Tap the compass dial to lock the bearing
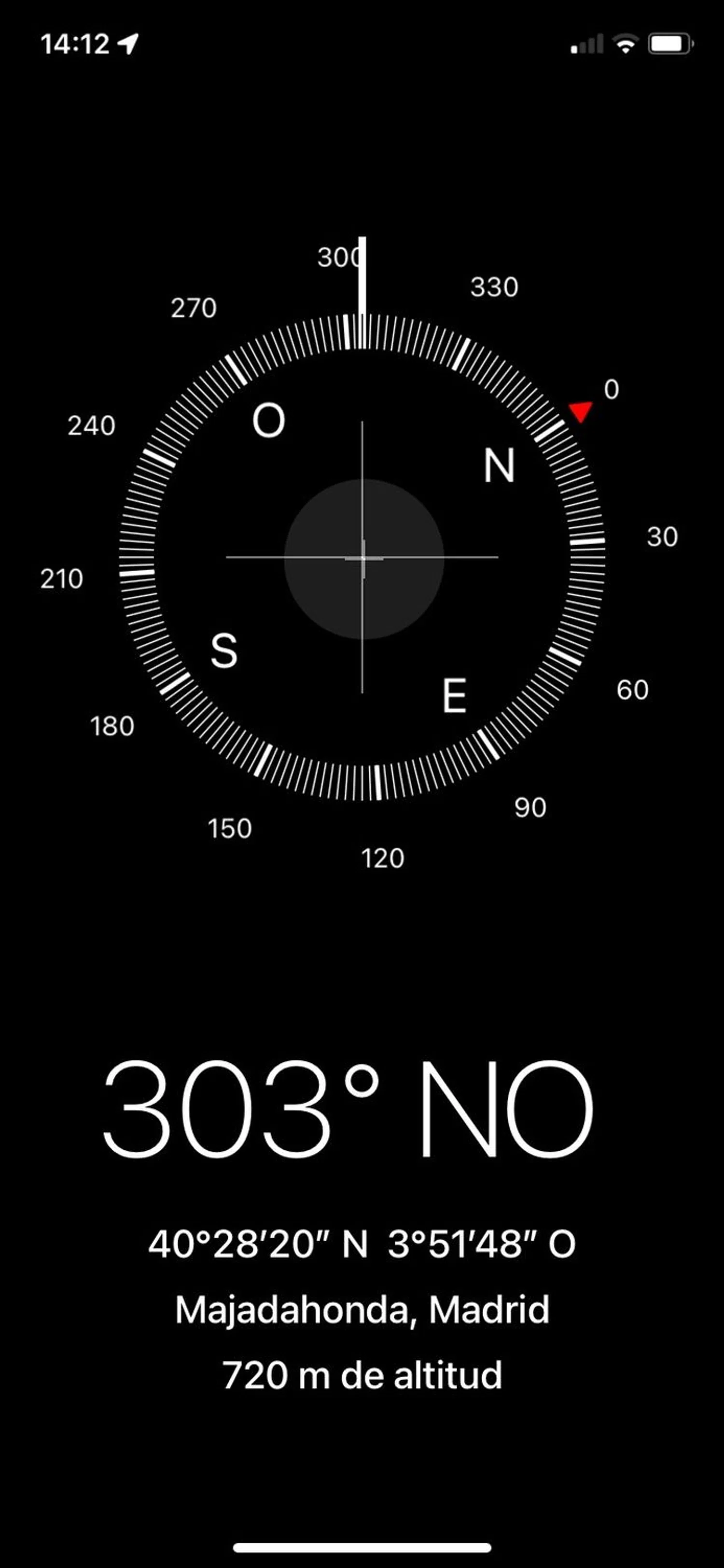Viewport: 724px width, 1568px height. (x=362, y=558)
